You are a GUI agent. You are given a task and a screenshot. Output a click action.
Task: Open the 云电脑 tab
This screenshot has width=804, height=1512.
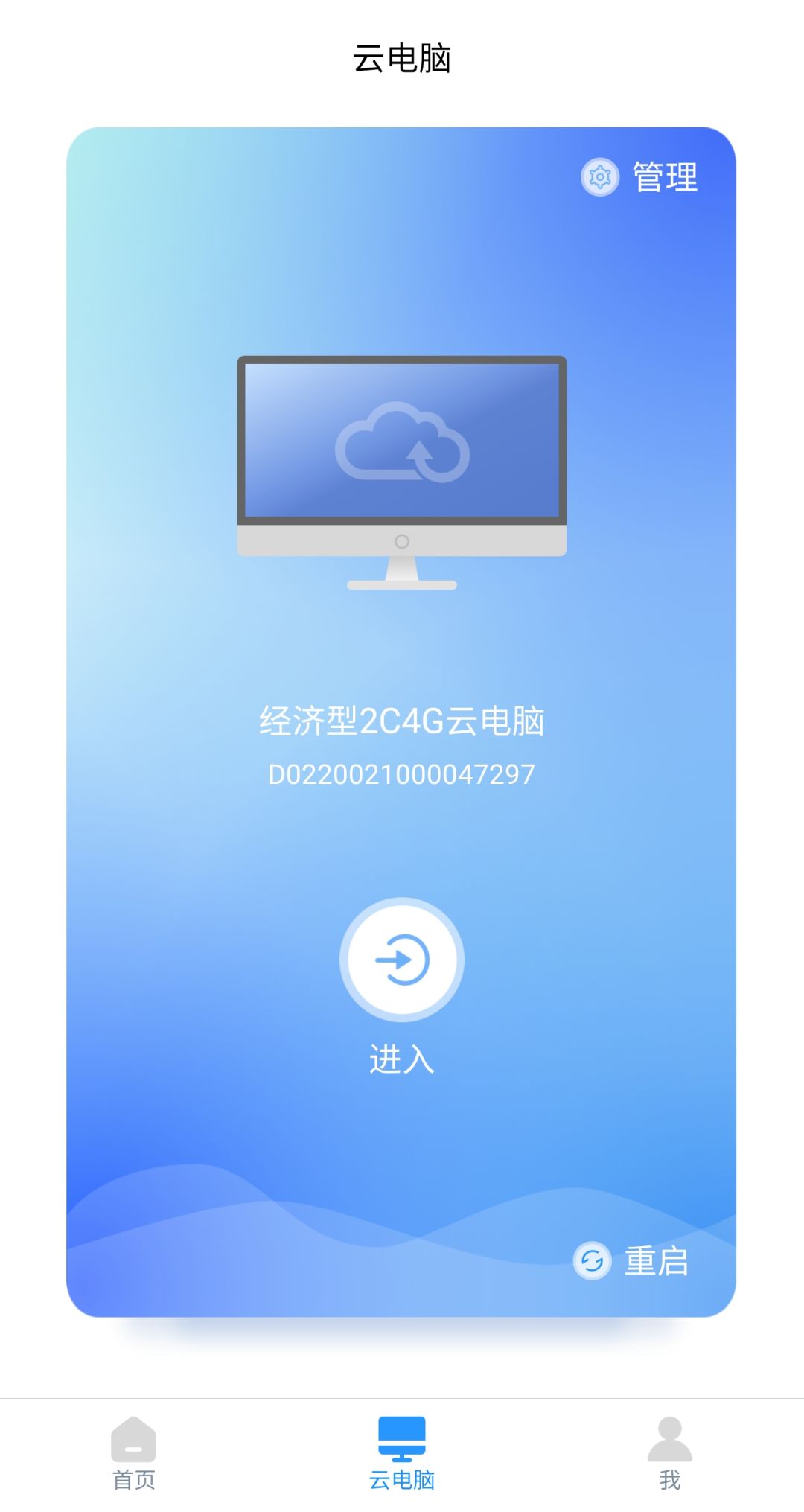click(401, 1478)
